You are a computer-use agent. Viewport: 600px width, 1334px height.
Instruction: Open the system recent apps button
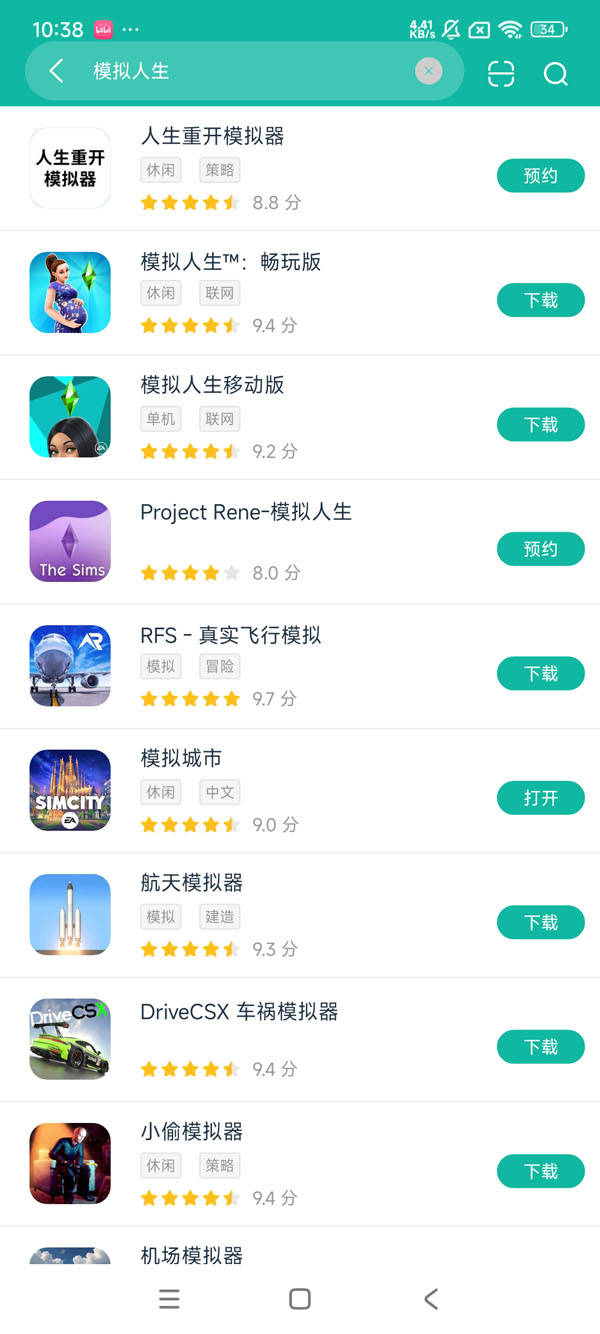point(170,1299)
